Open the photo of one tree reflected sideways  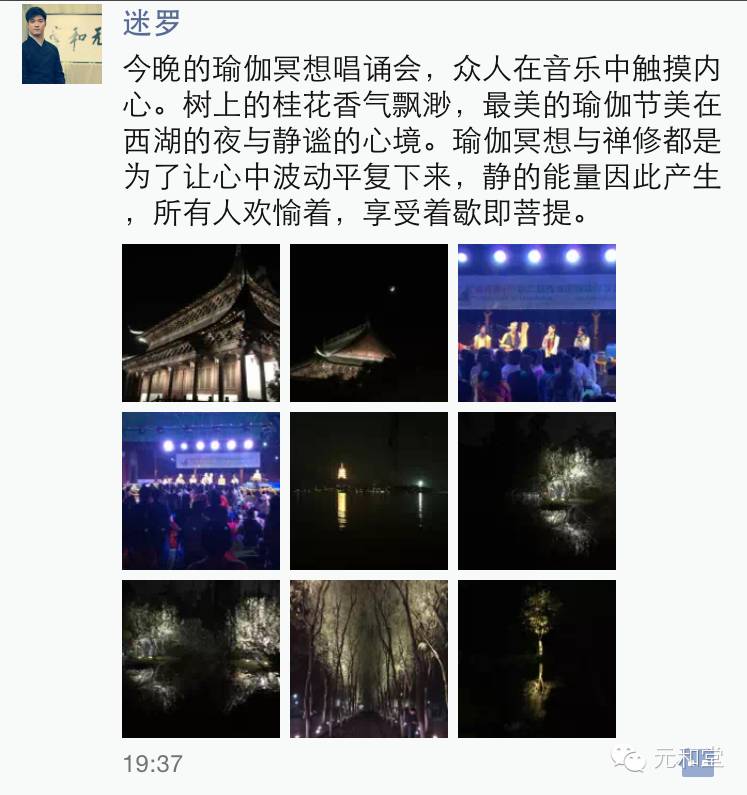tap(537, 491)
